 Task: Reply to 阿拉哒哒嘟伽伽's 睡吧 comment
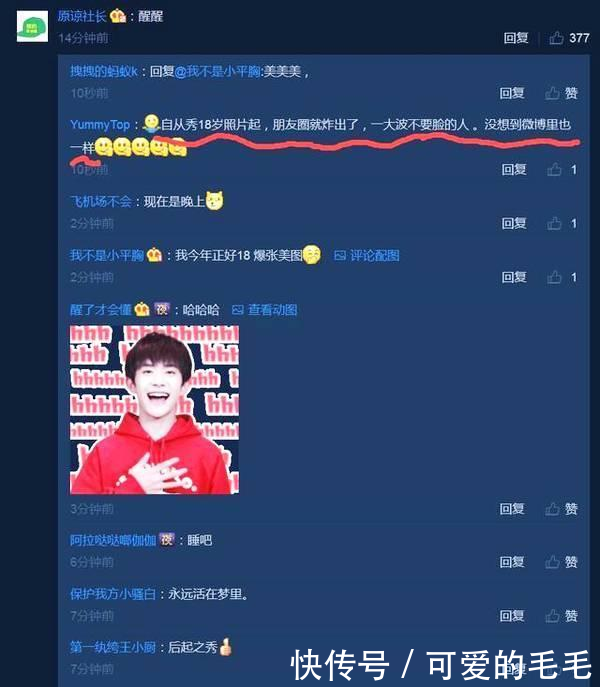513,563
